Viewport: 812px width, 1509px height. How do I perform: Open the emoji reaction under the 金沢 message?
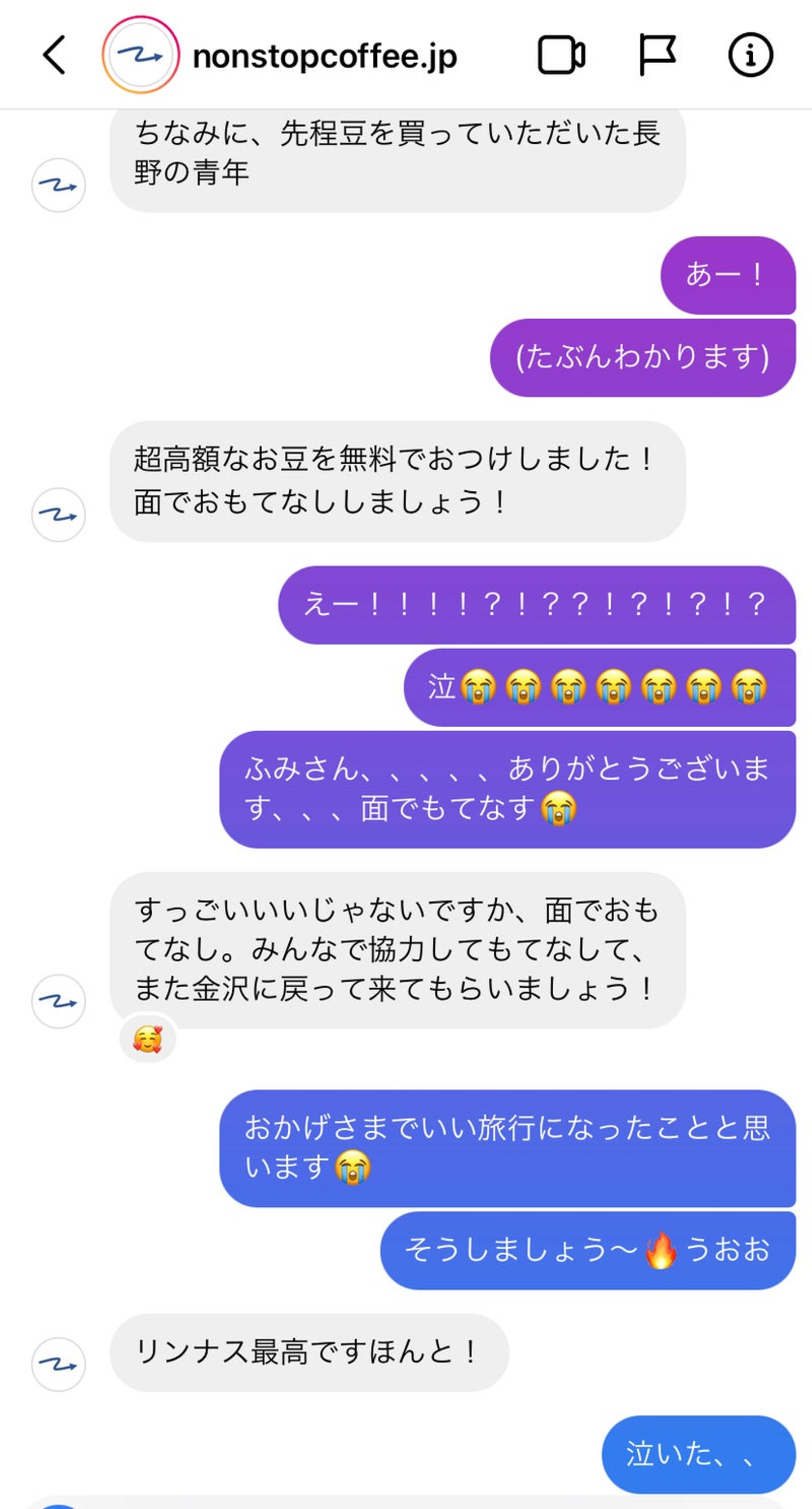coord(148,1040)
